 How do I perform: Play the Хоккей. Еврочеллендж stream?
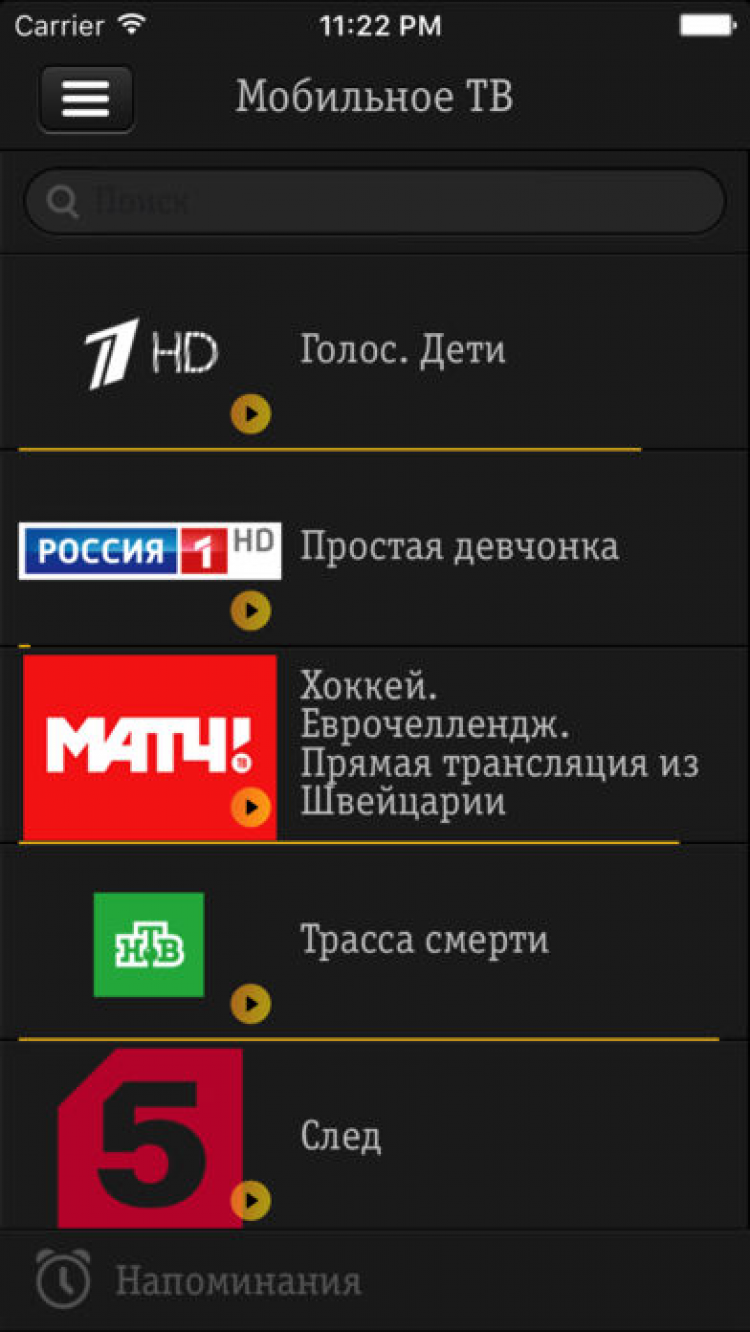pos(250,806)
